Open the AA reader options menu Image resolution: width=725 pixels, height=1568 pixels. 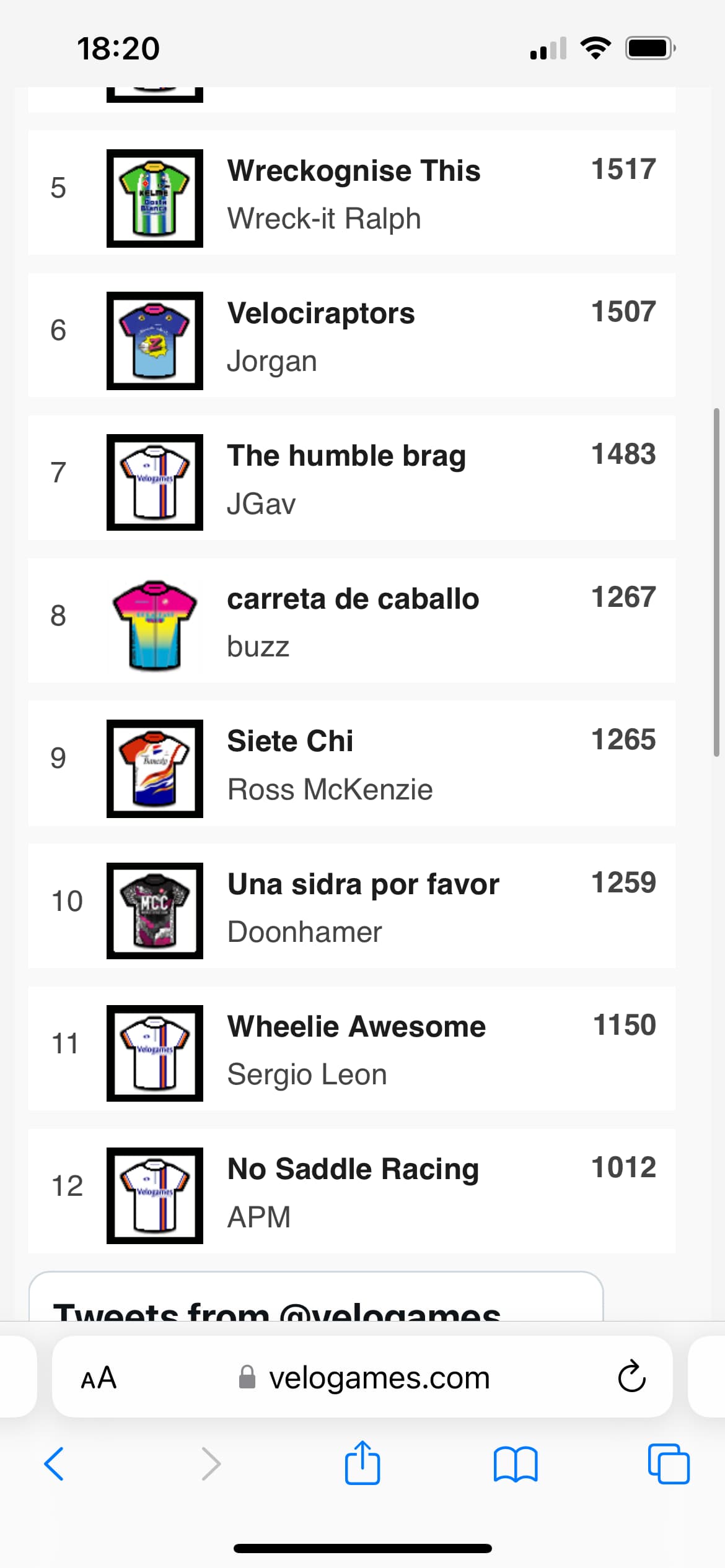tap(99, 1378)
